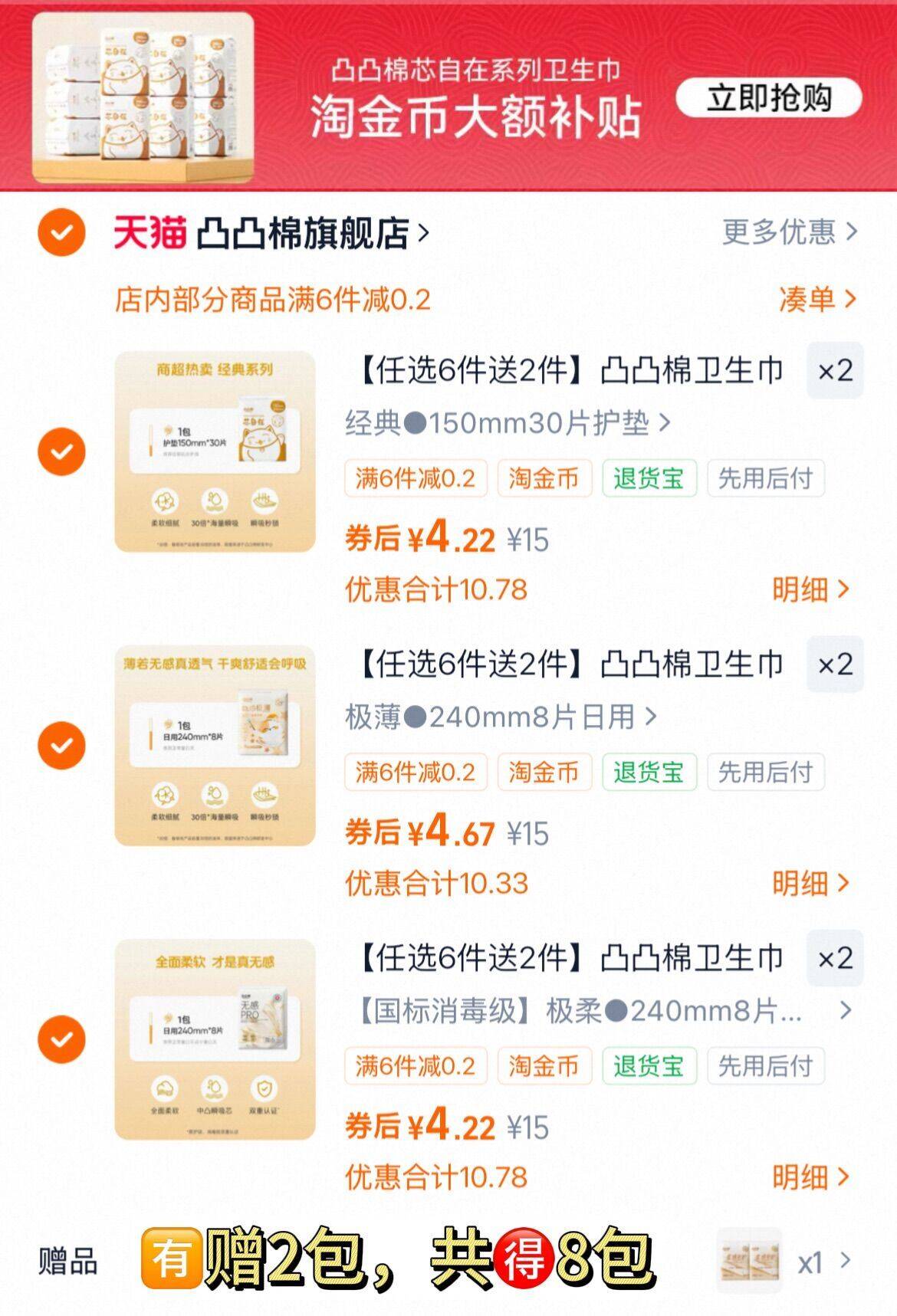Tap 凑单 to add more items
This screenshot has width=897, height=1316.
(817, 299)
